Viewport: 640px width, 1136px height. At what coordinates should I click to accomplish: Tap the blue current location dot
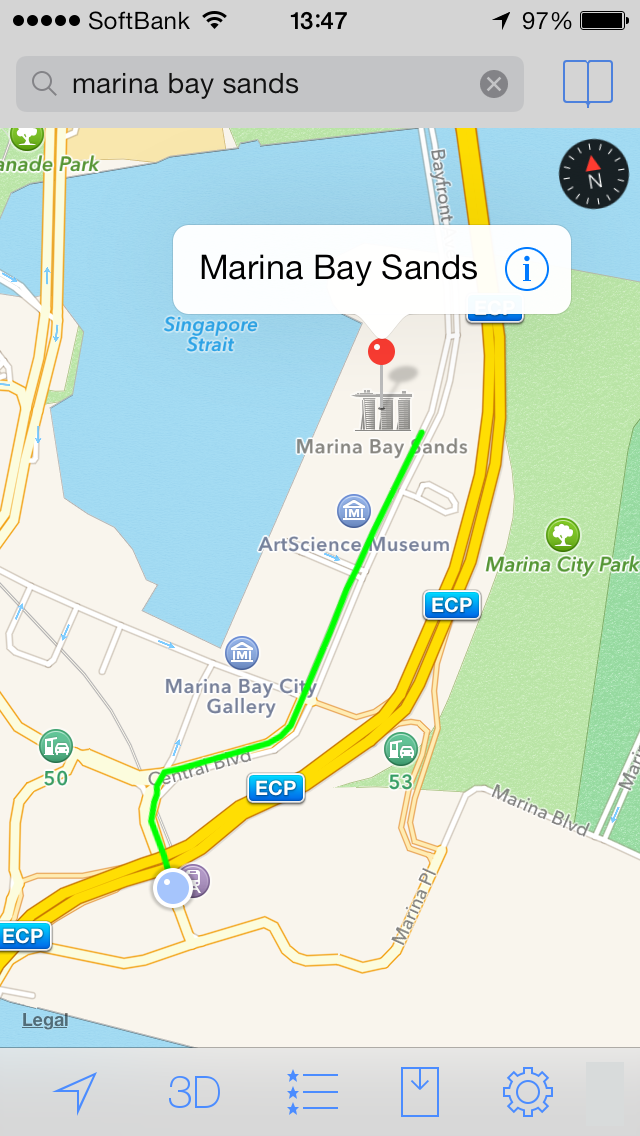173,888
